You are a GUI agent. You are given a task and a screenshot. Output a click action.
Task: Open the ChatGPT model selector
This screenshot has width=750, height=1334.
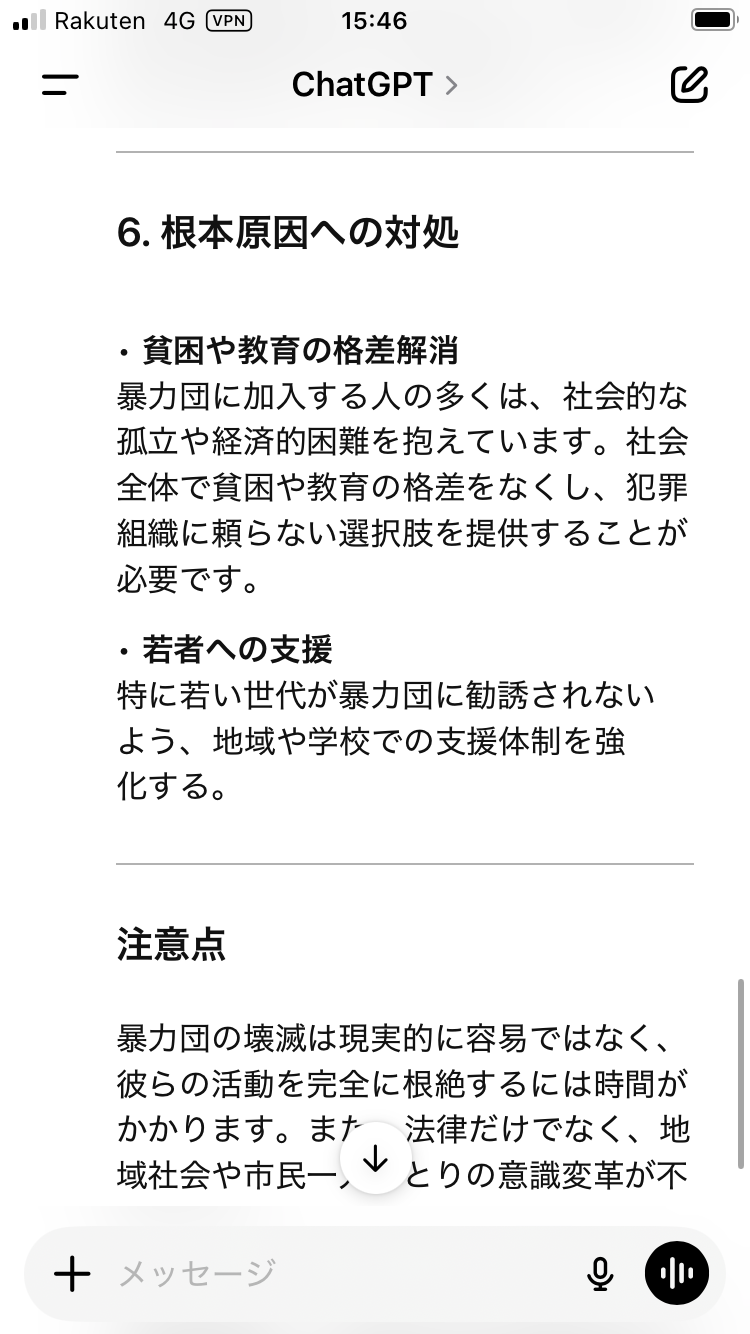(374, 85)
